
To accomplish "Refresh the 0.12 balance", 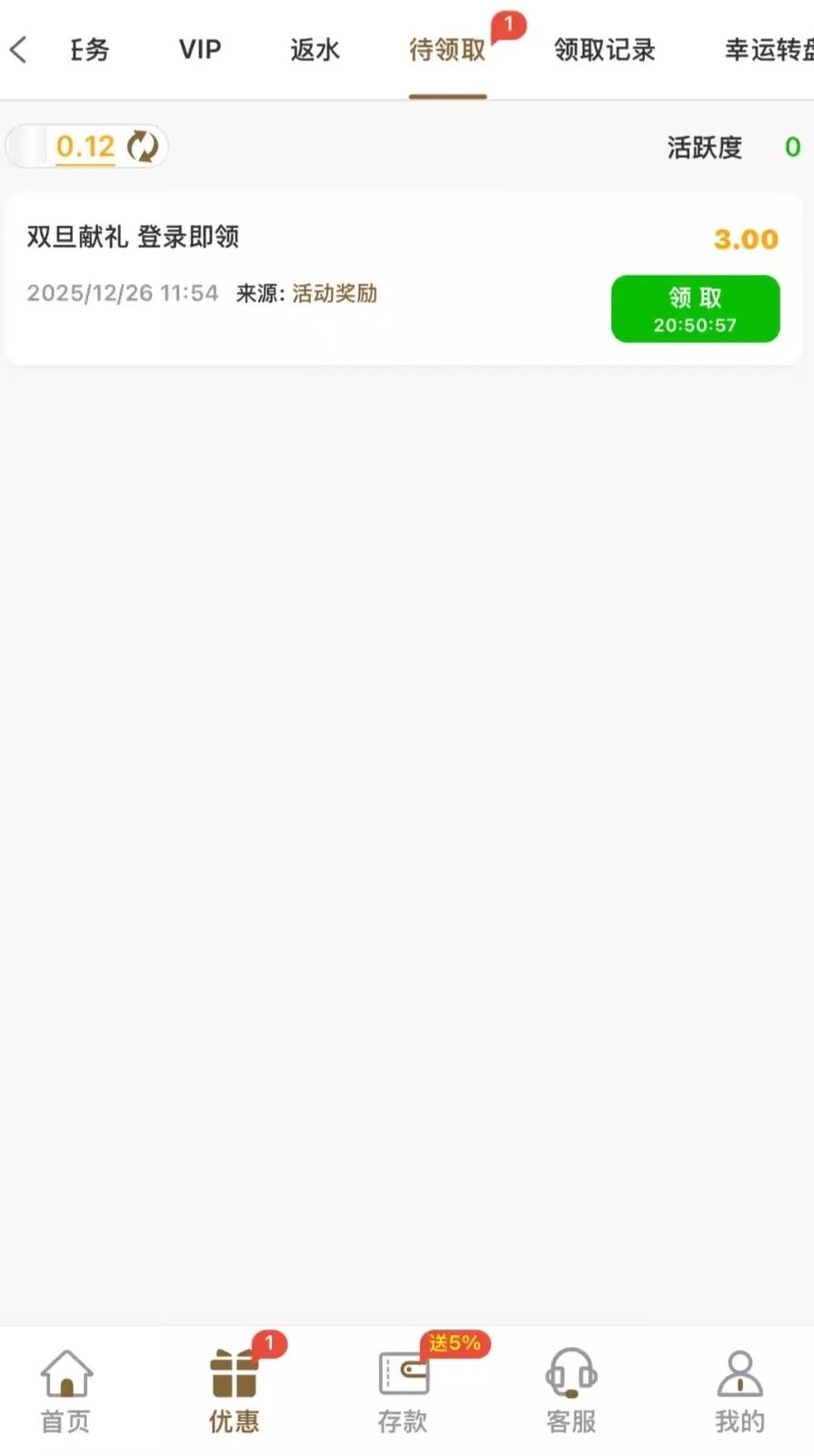I will (143, 147).
